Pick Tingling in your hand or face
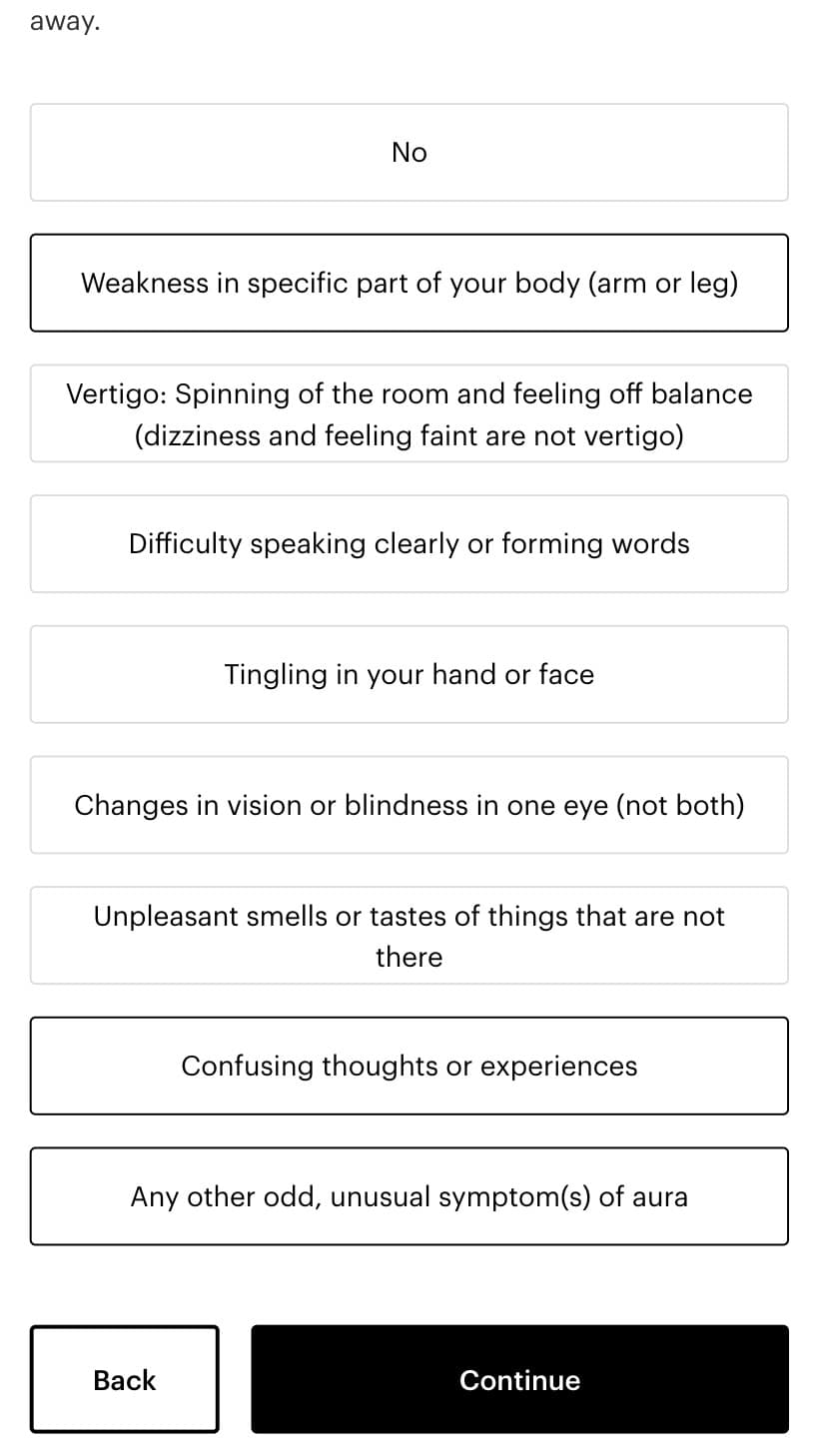This screenshot has height=1456, width=819. pos(409,675)
